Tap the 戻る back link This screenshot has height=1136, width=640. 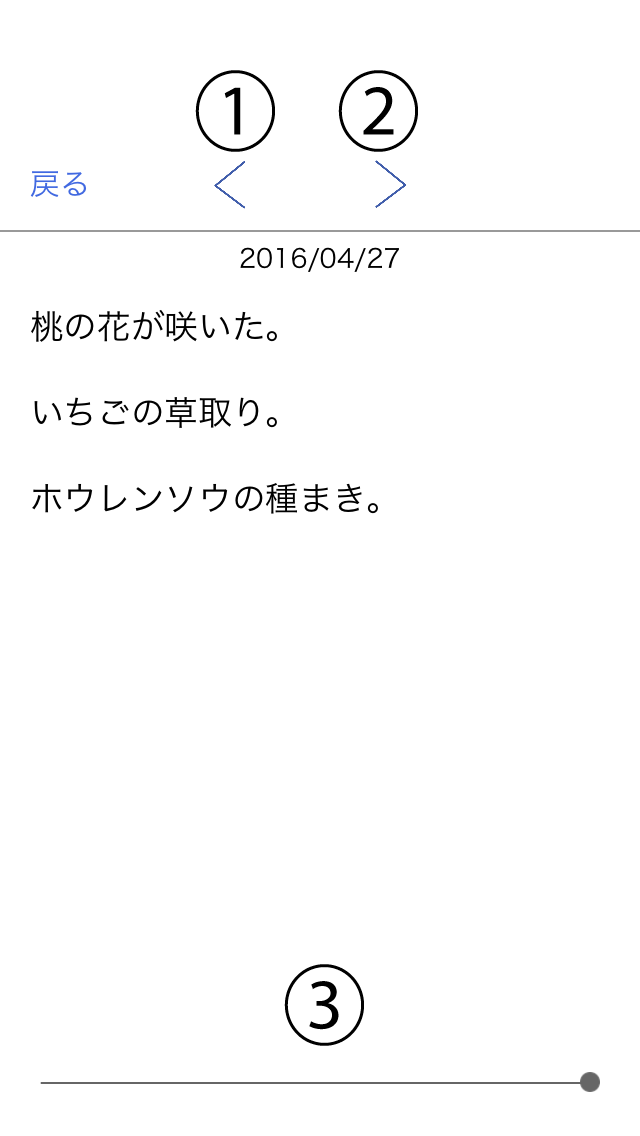pos(59,185)
